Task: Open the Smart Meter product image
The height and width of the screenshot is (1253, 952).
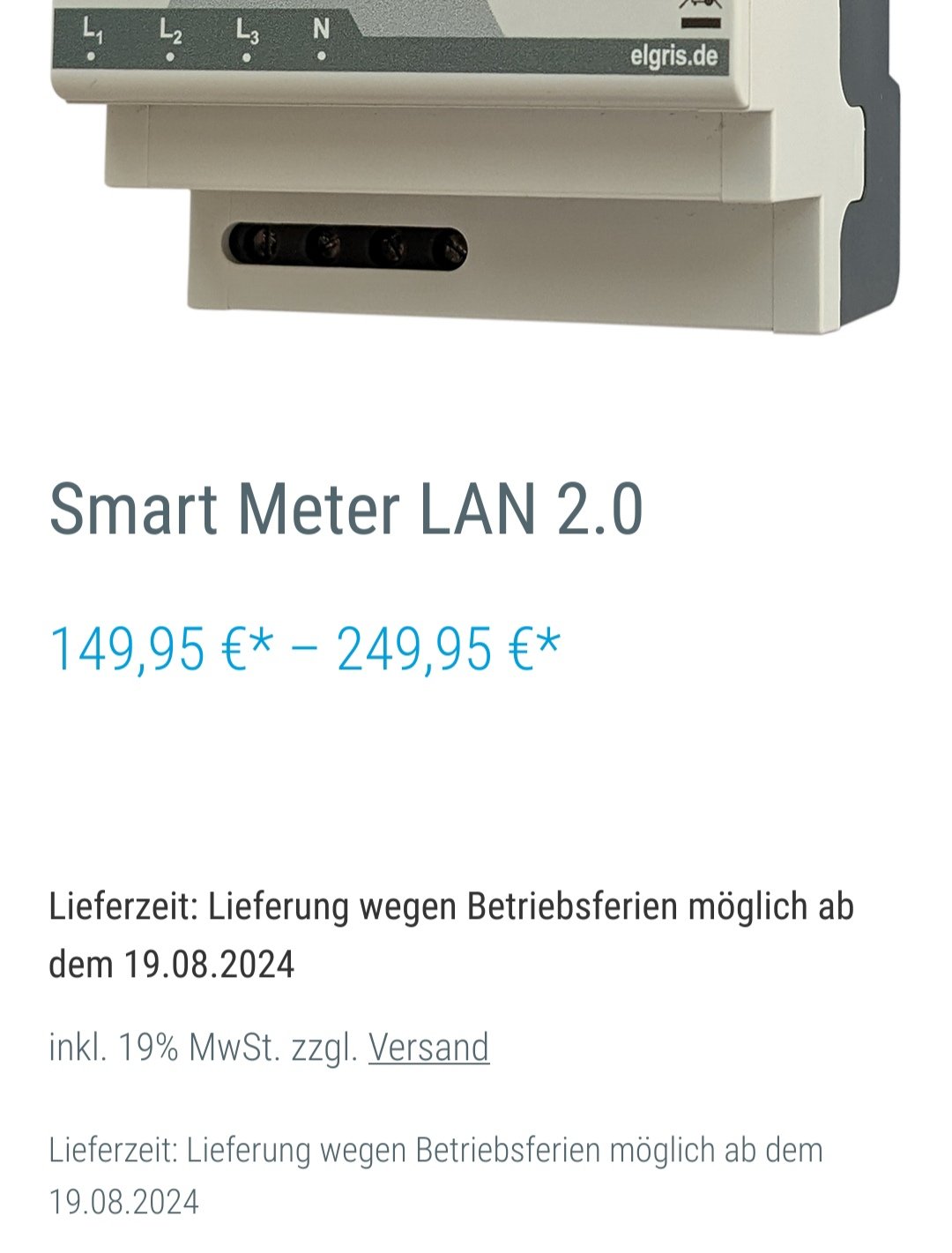Action: [x=476, y=168]
